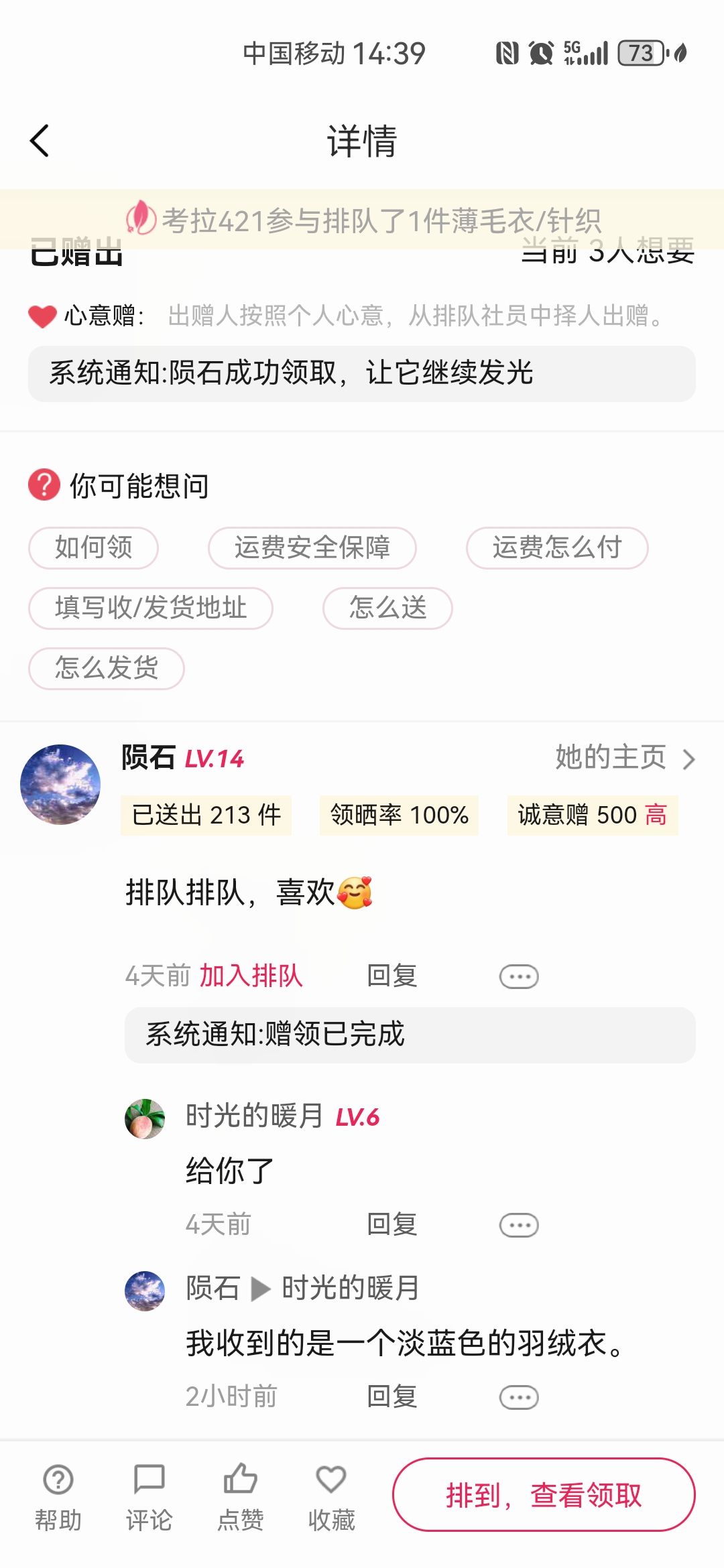The width and height of the screenshot is (724, 1568).
Task: View 陨石's large profile avatar
Action: pos(60,784)
